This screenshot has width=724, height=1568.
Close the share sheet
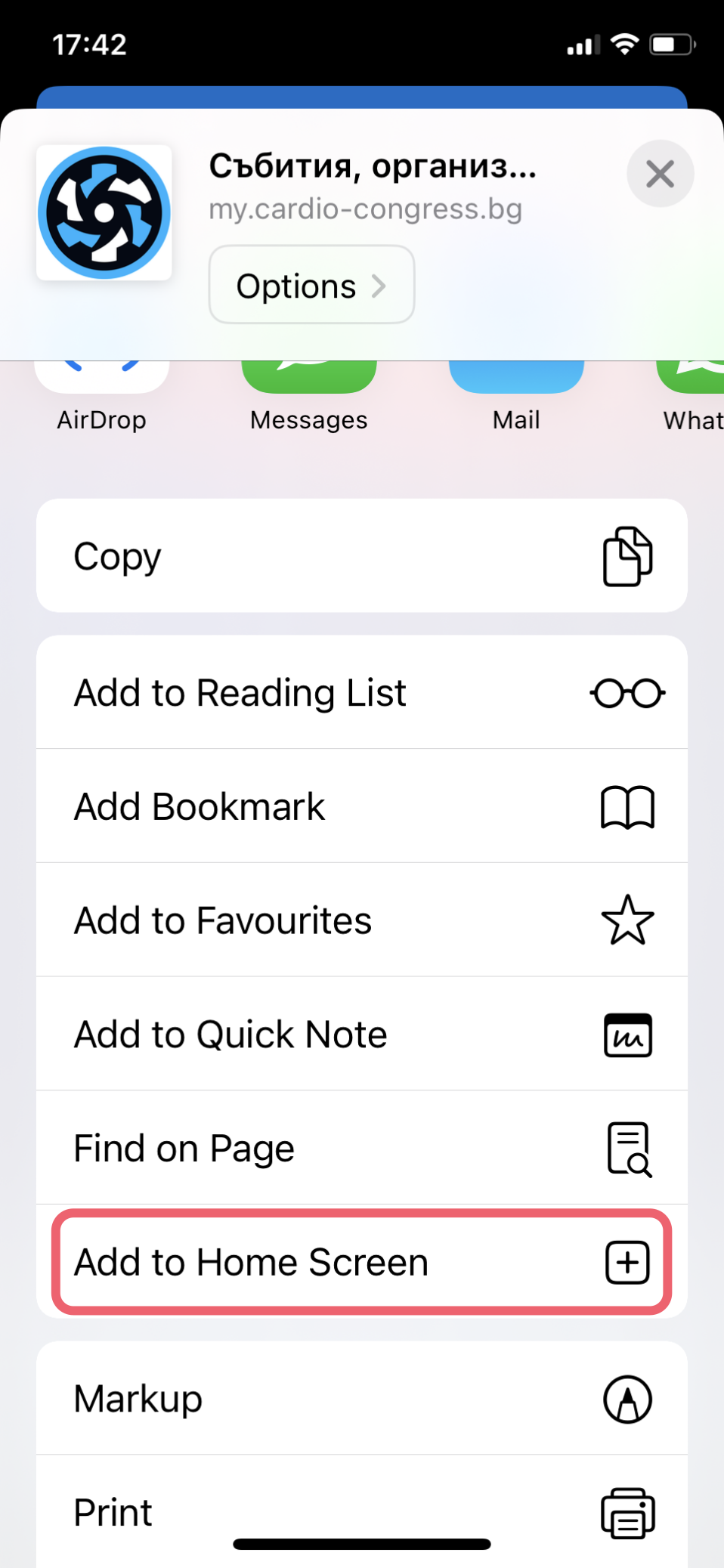click(x=660, y=174)
